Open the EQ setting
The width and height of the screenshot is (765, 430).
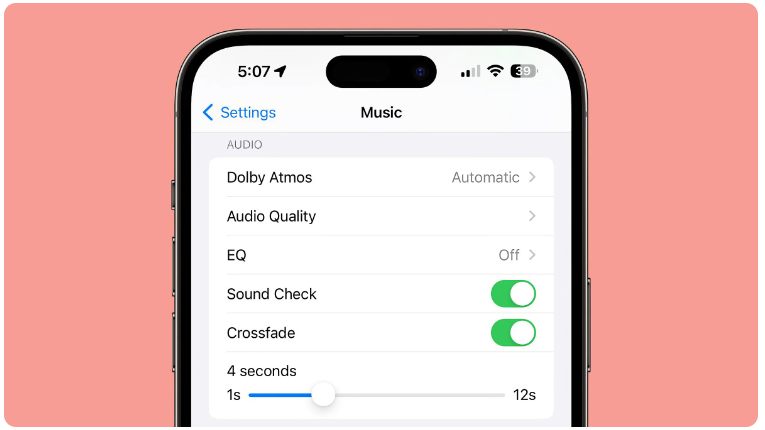[381, 255]
